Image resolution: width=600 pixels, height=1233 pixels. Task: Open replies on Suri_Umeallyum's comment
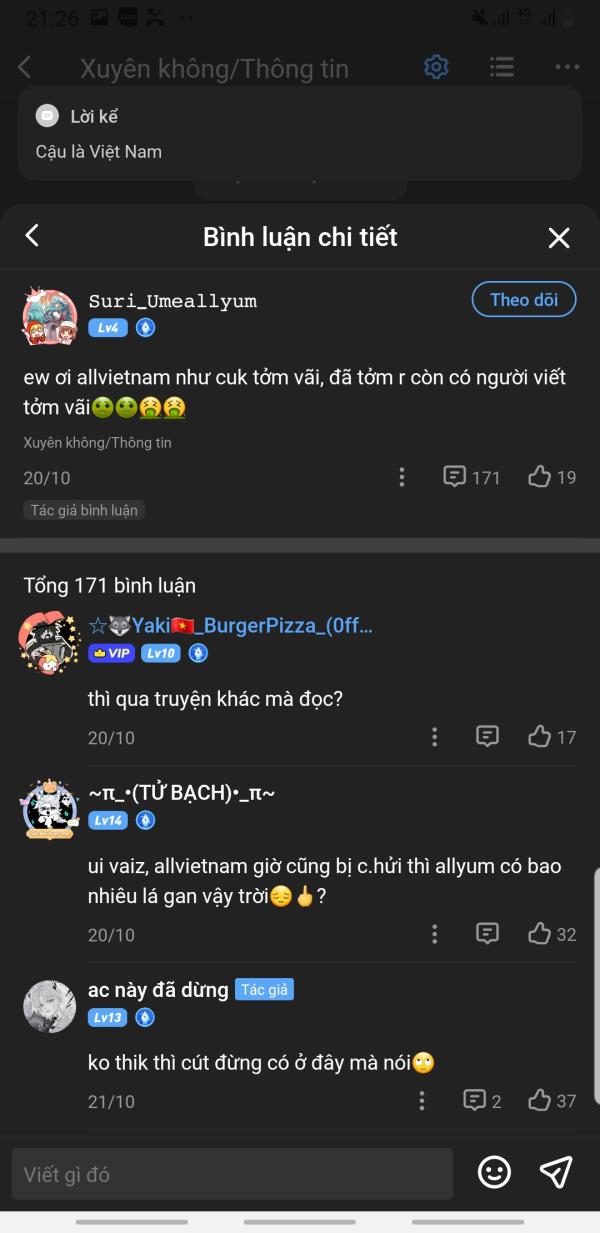(x=472, y=477)
